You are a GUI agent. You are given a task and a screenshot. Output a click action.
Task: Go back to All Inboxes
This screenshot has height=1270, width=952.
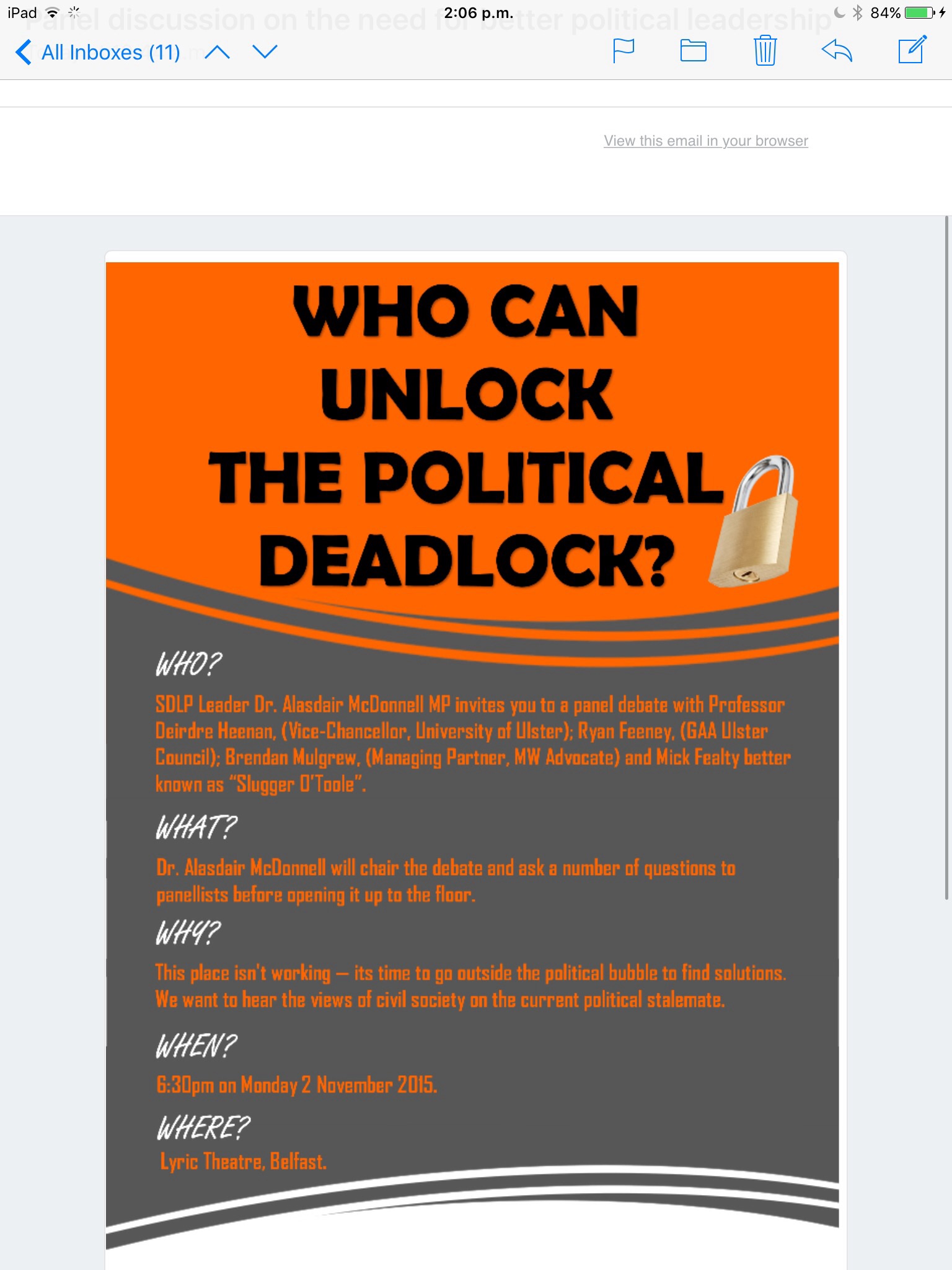pos(98,53)
